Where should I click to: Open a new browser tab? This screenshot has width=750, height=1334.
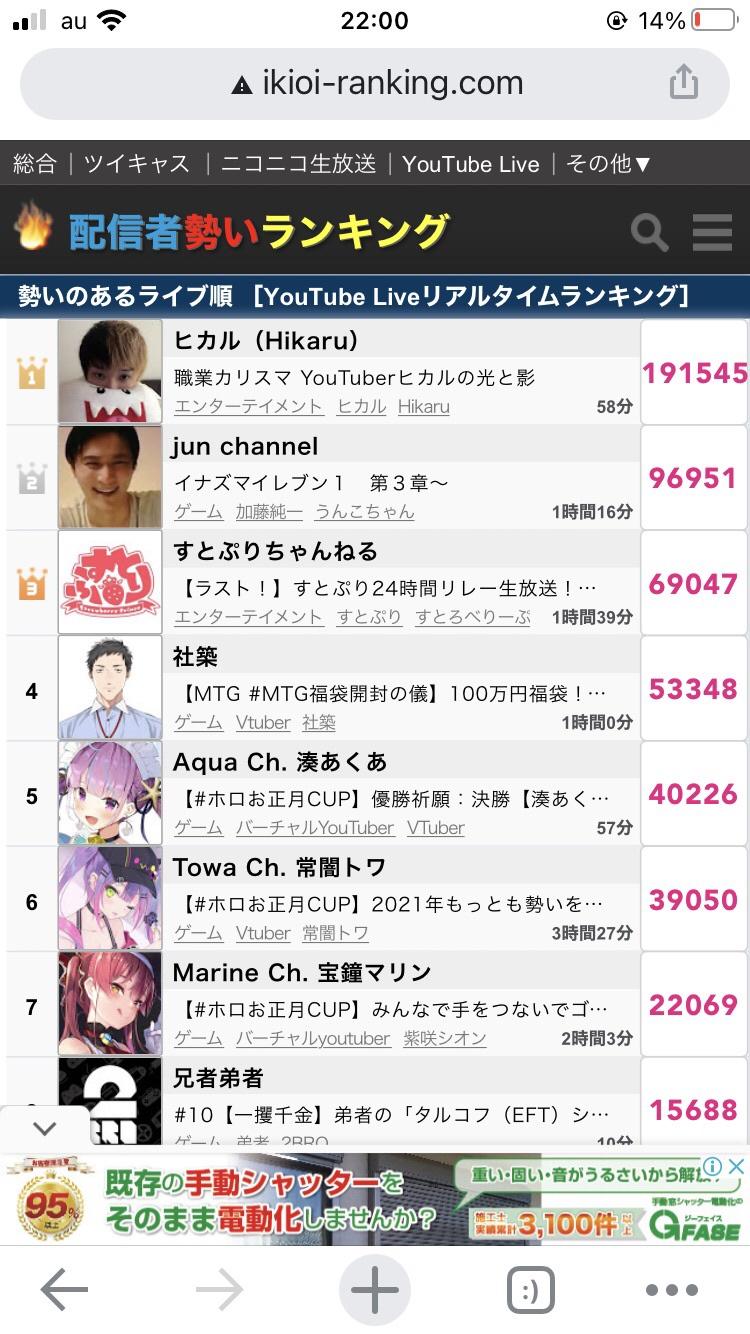(375, 1290)
